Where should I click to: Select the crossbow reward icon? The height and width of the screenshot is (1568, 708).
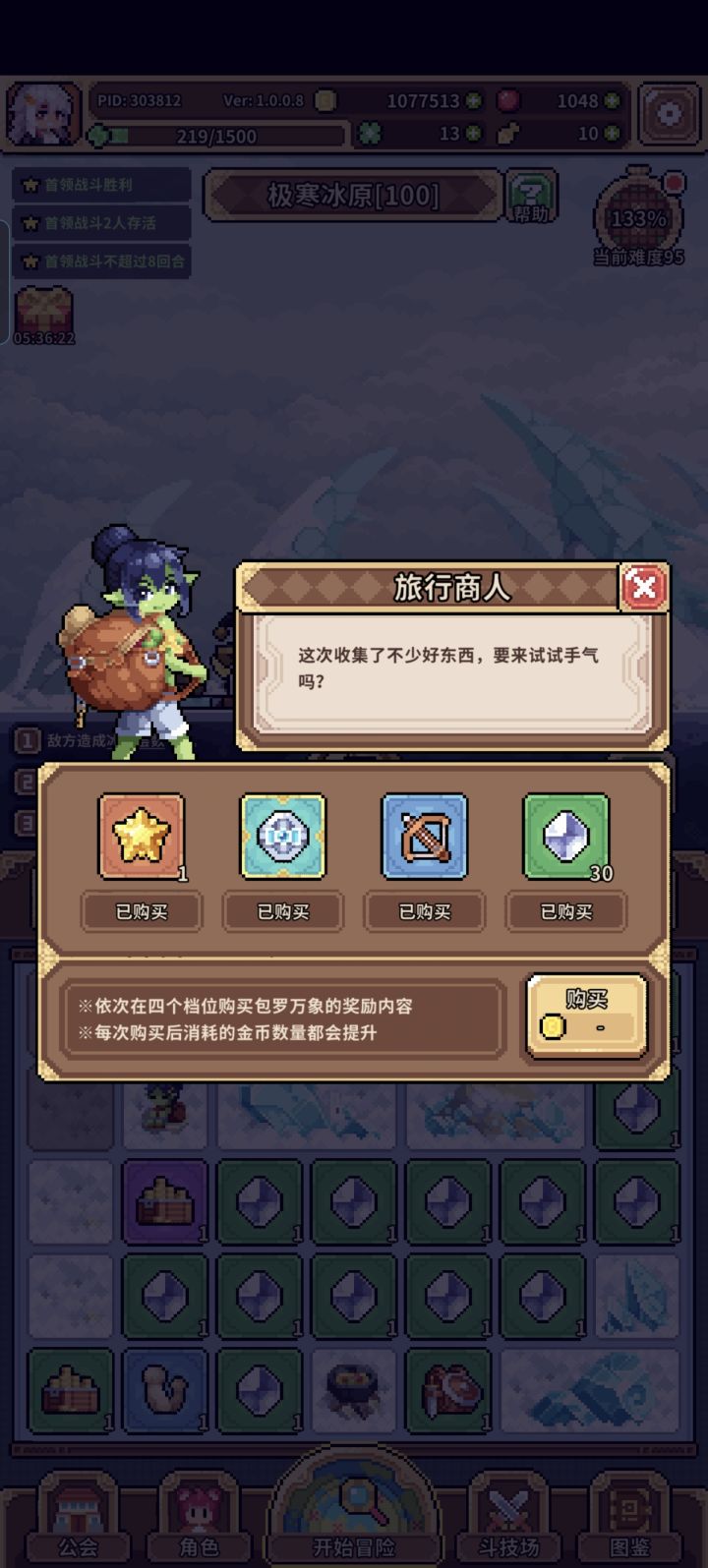[424, 837]
